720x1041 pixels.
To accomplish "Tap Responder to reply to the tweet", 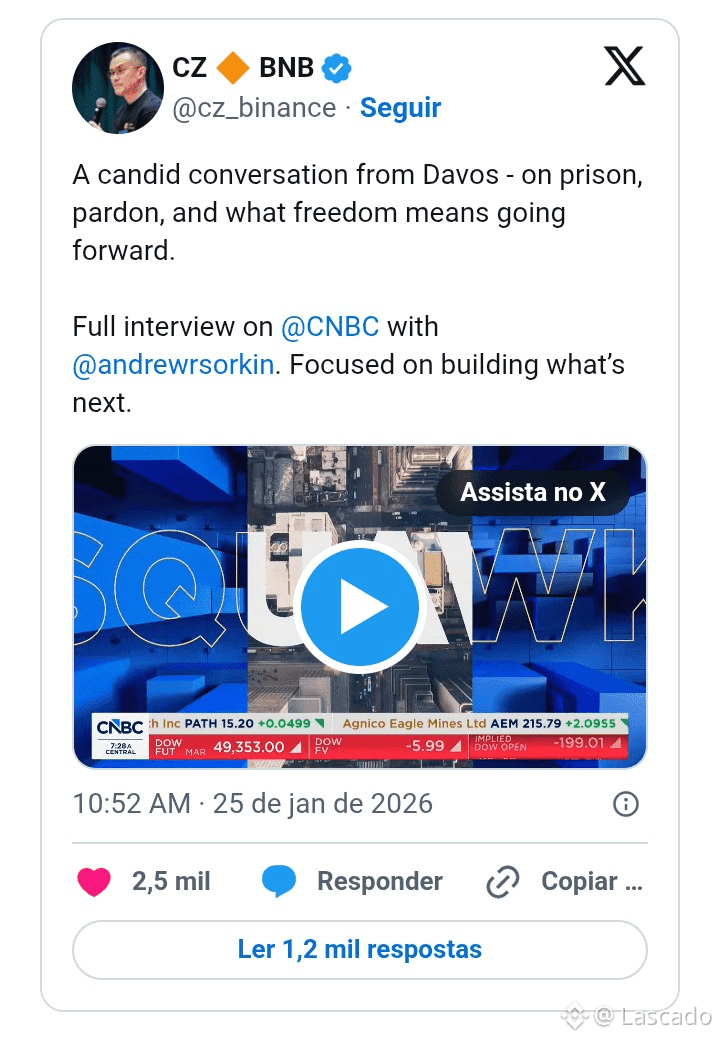I will [x=352, y=881].
